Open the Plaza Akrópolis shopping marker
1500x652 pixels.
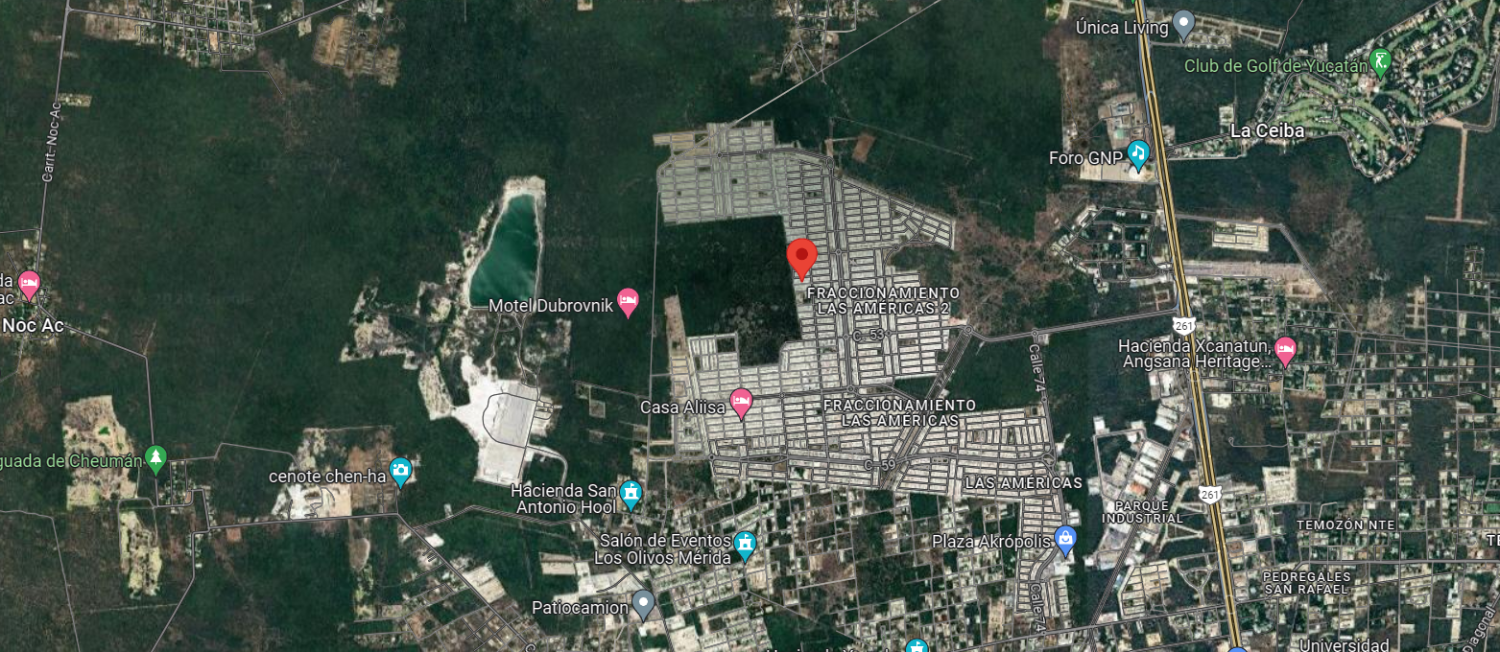[x=1065, y=541]
